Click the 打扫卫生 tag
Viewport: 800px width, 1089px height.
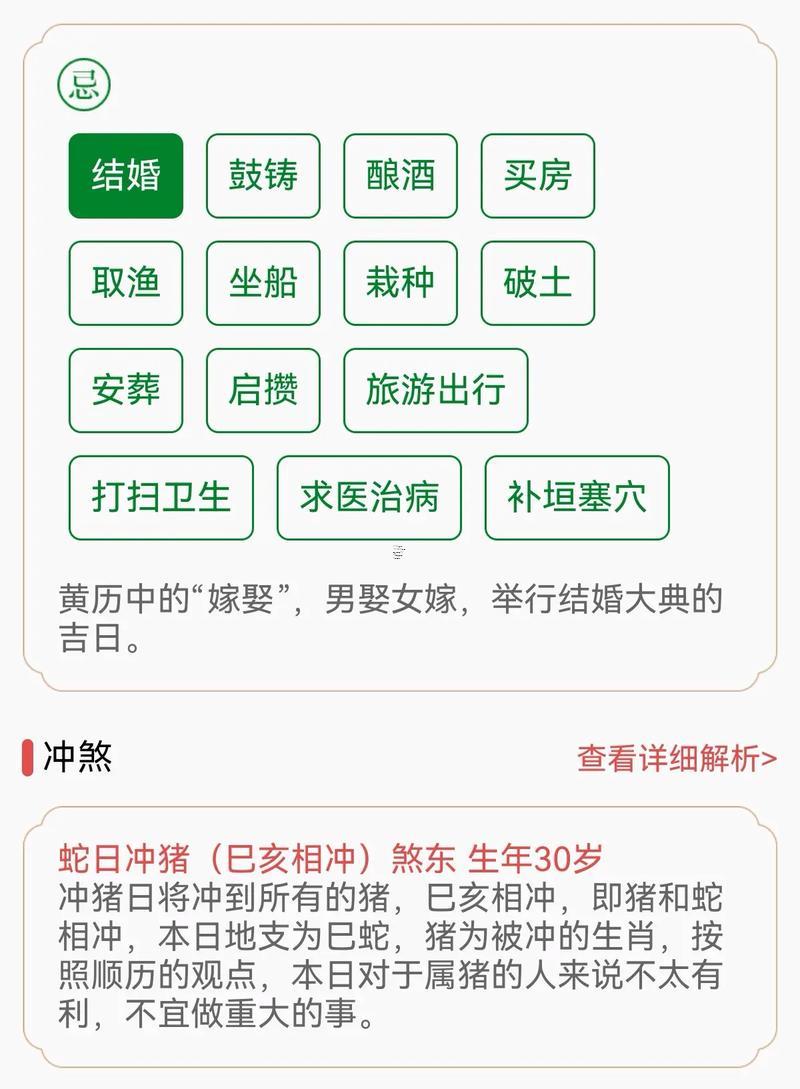pyautogui.click(x=161, y=499)
